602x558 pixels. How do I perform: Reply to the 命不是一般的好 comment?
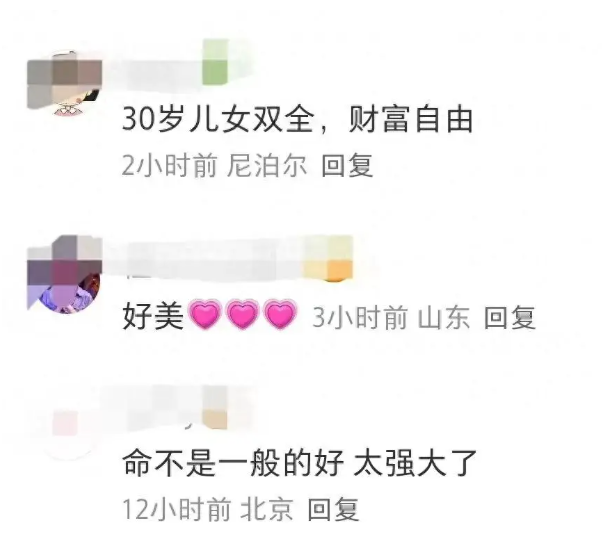(x=333, y=511)
